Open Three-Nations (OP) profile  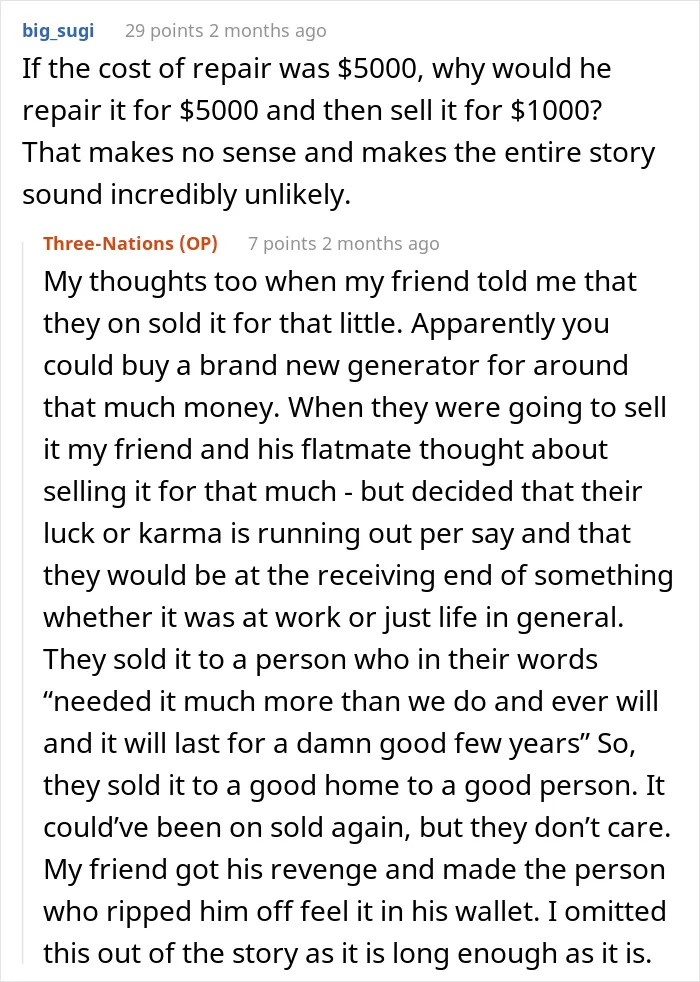click(130, 243)
